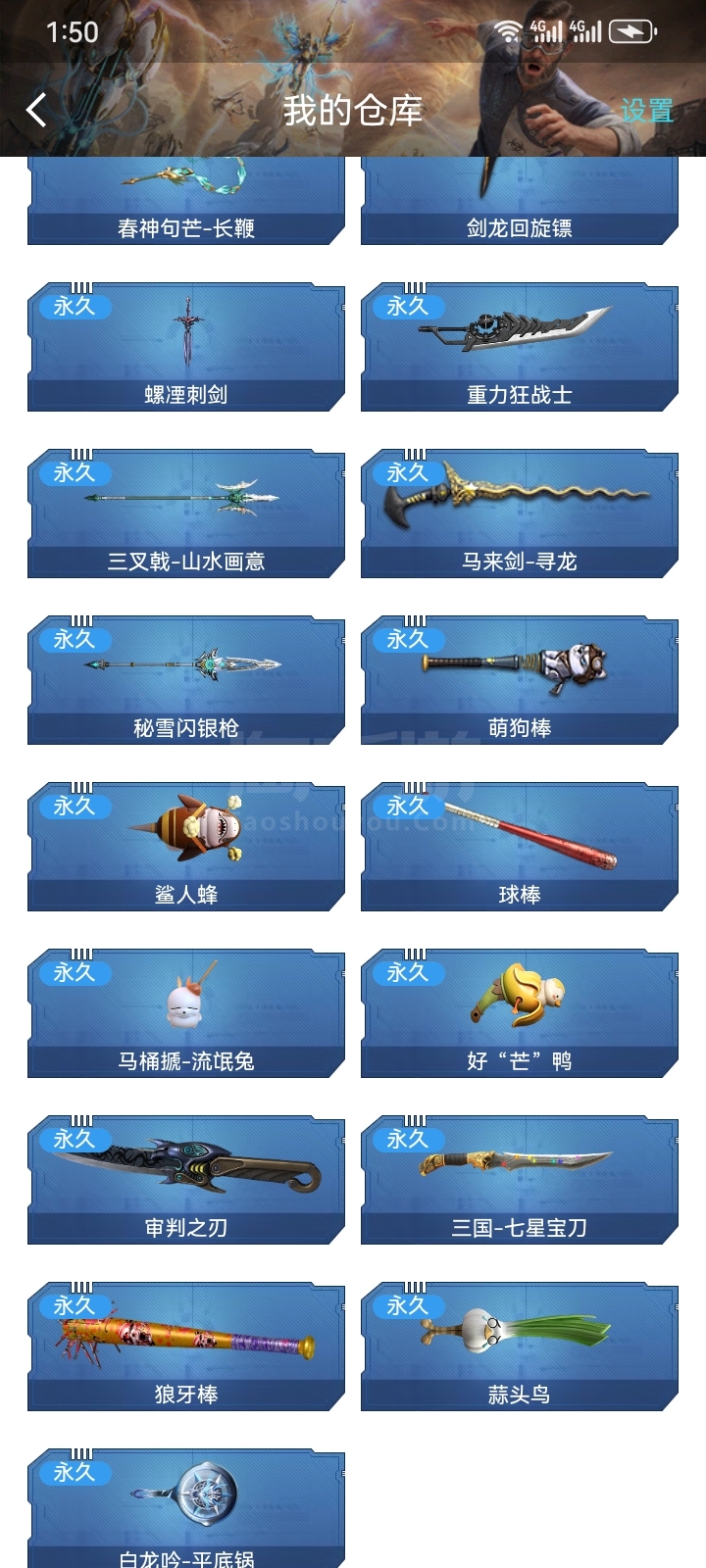
Task: Tap the 鲨人蜂 card
Action: 186,847
